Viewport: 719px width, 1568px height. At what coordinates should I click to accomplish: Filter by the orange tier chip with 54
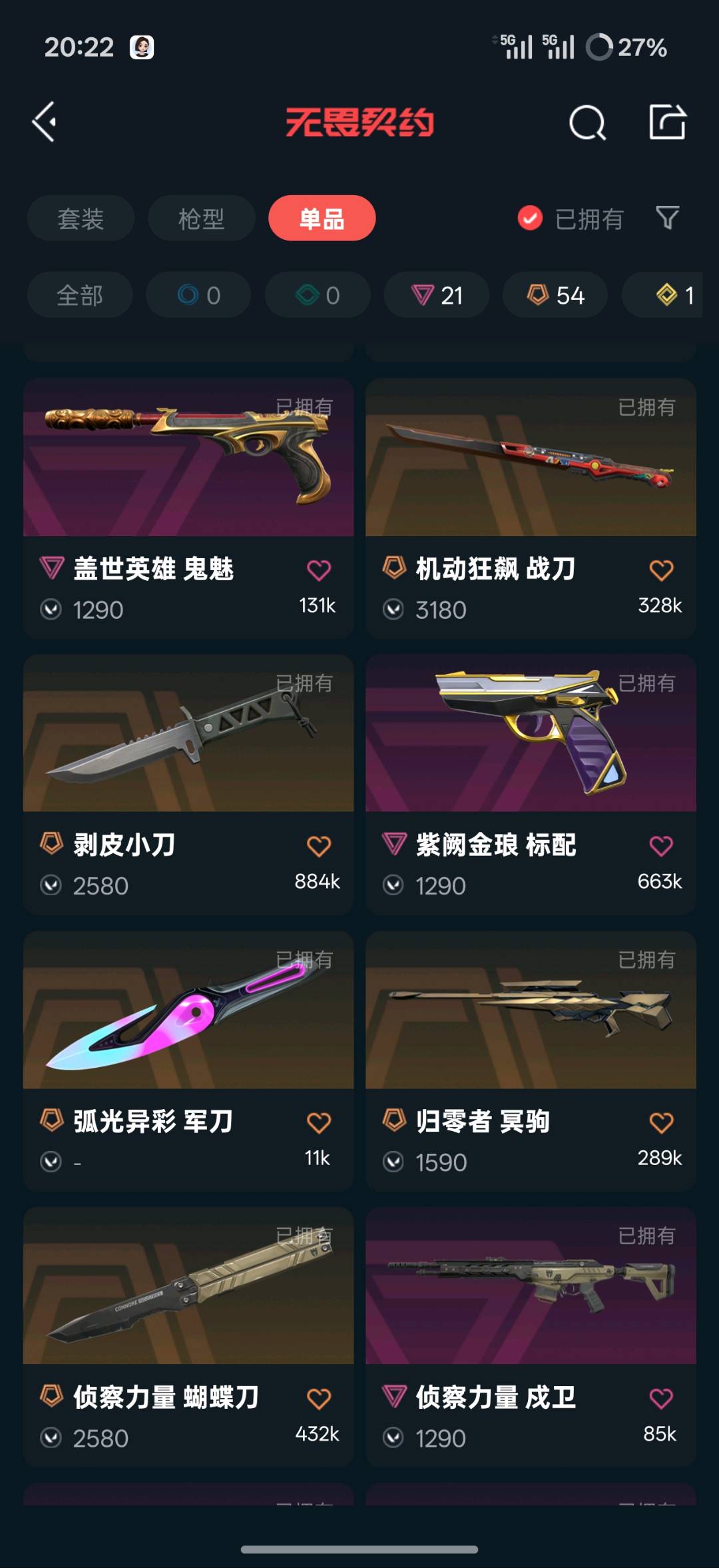555,295
